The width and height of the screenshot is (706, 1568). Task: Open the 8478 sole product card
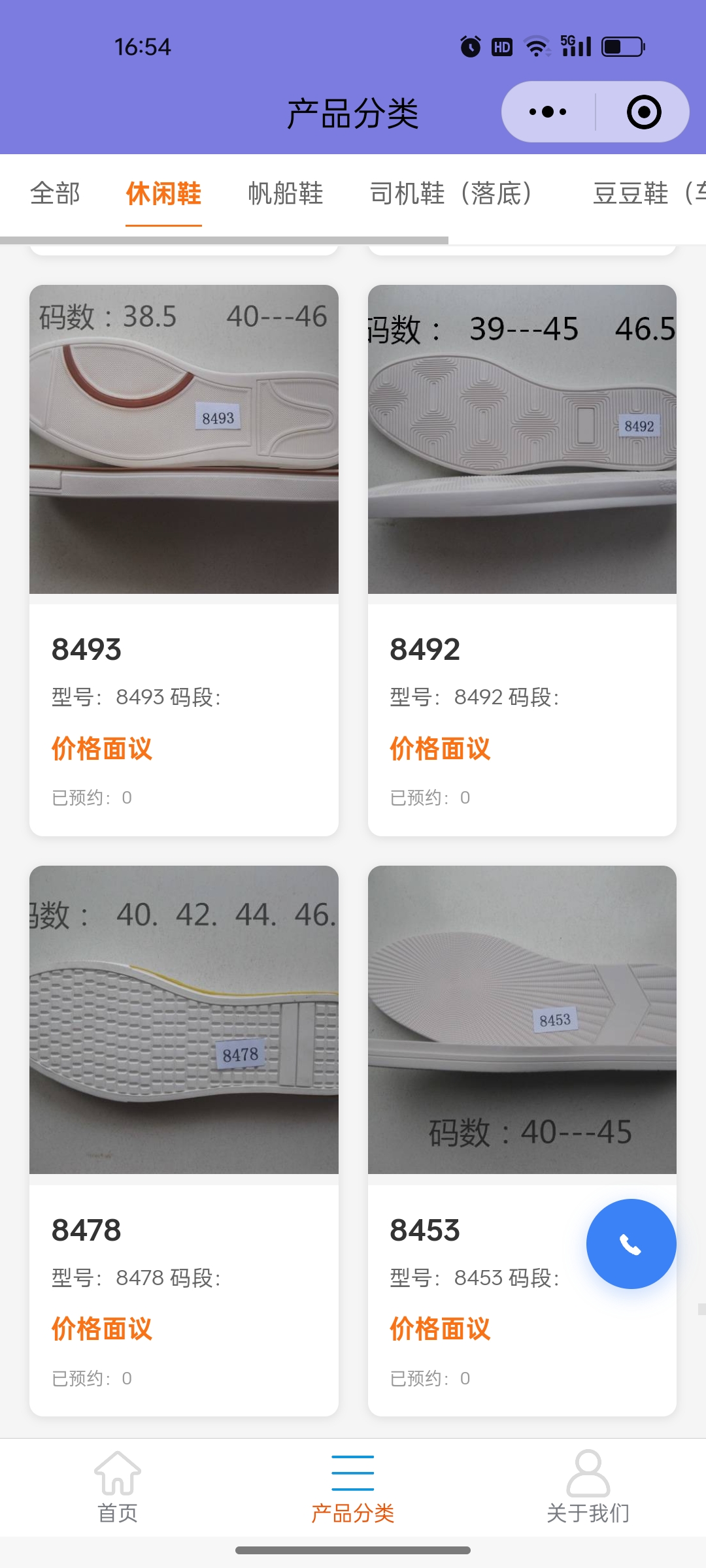[x=184, y=1140]
